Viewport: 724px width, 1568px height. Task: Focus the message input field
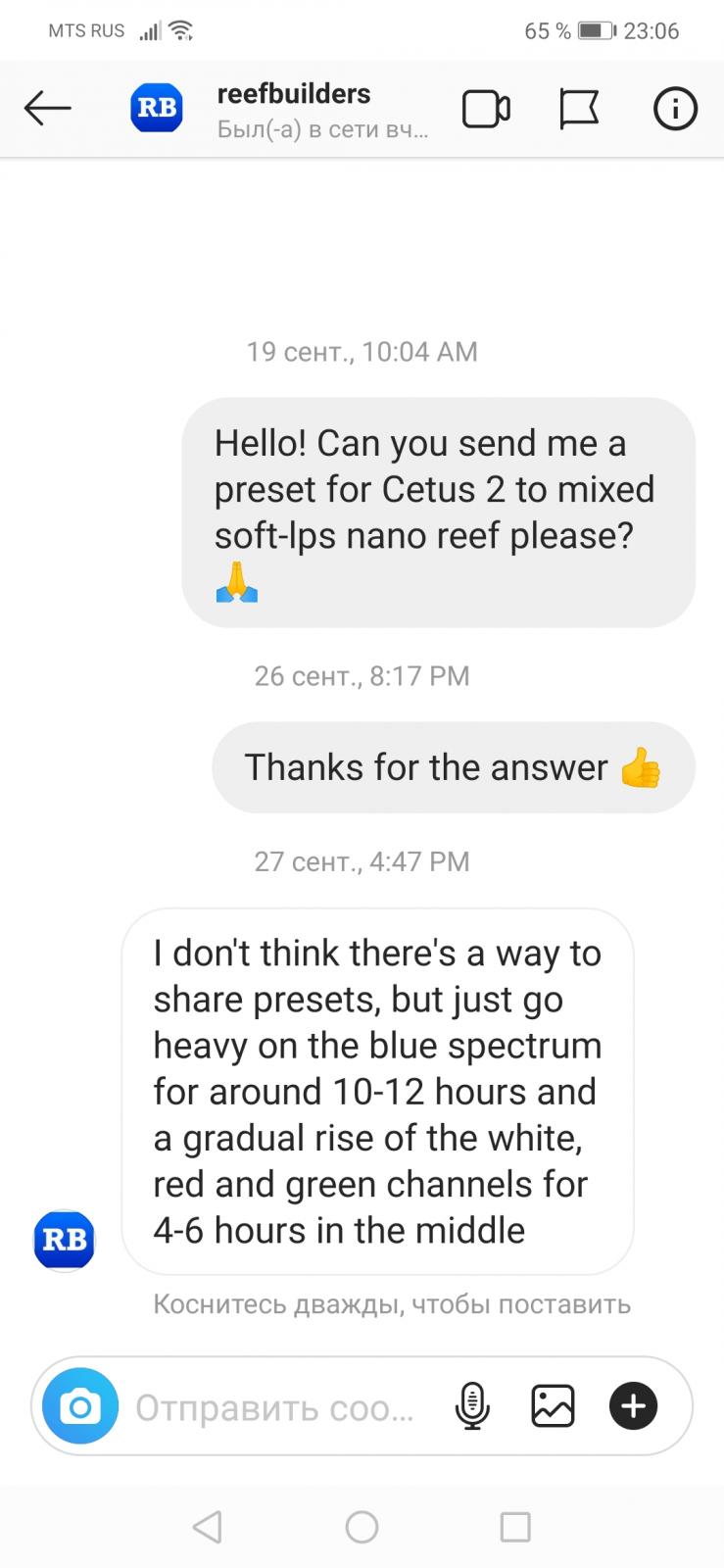274,1407
